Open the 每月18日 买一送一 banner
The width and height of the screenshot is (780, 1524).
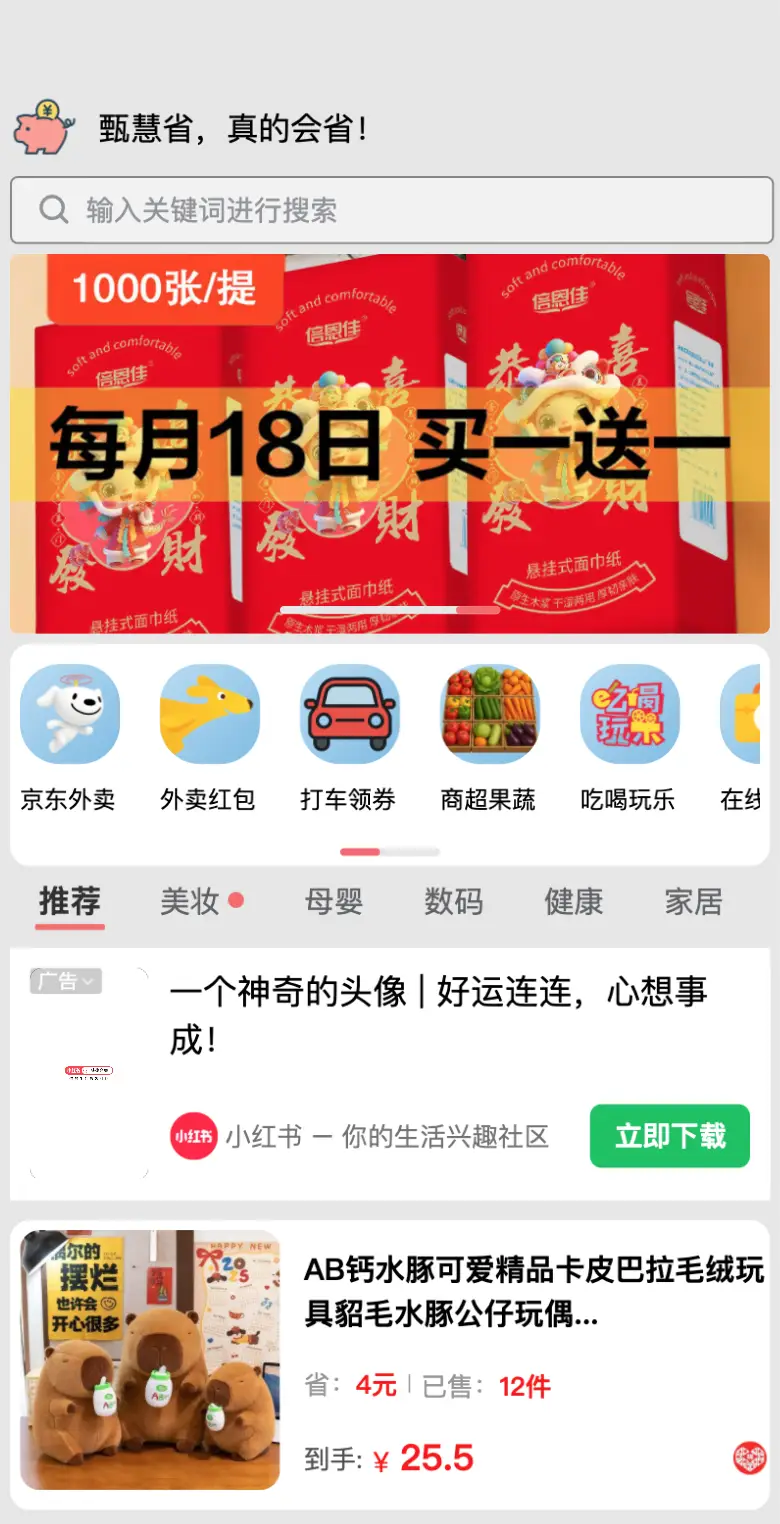click(x=390, y=443)
